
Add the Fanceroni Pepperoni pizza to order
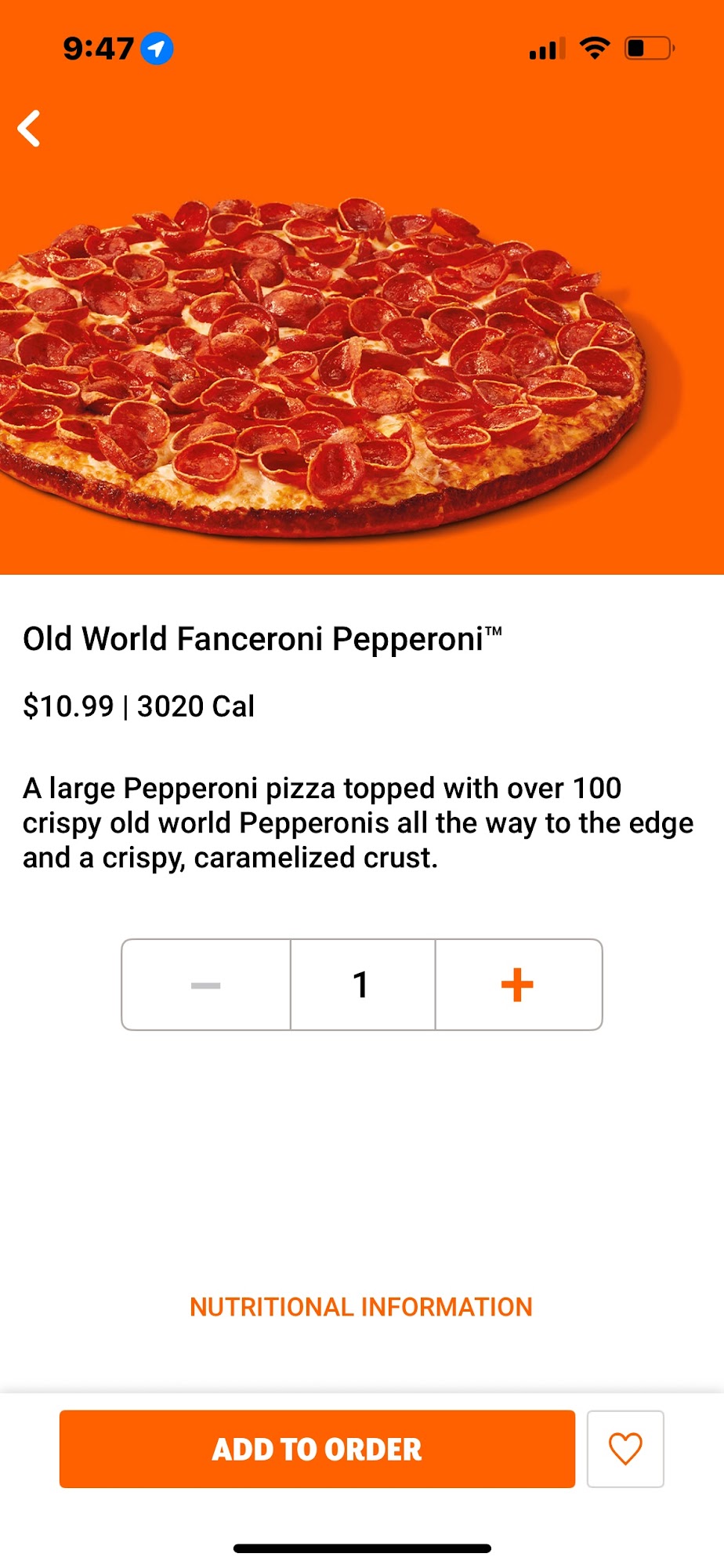317,1449
